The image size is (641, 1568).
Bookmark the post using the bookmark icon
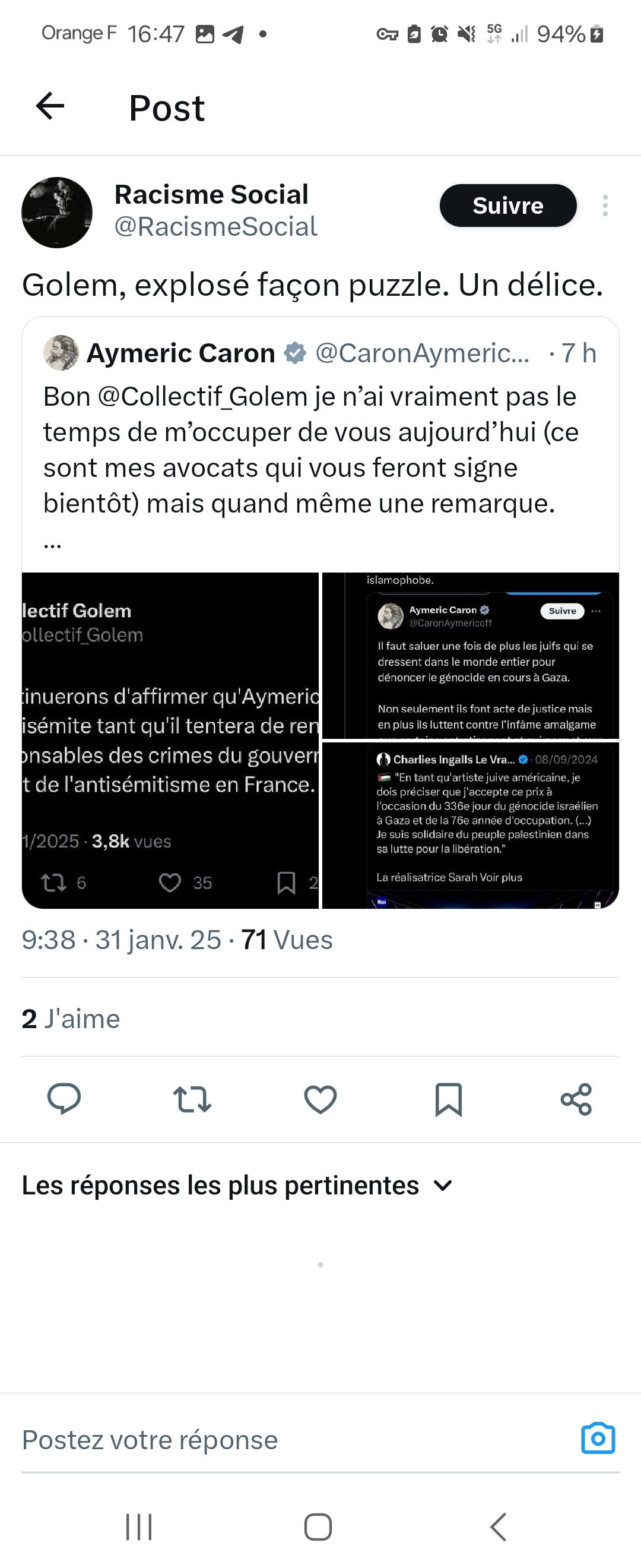(x=449, y=1099)
